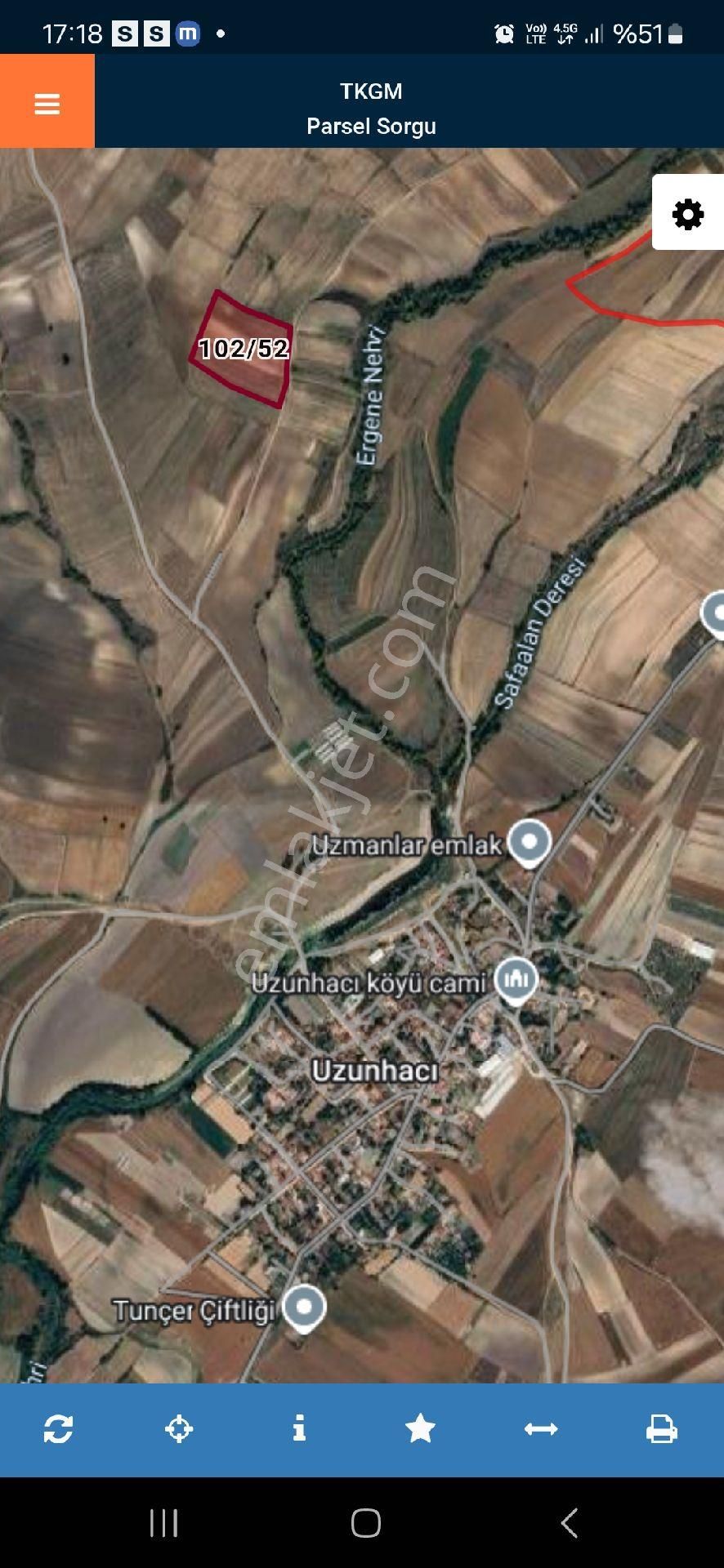724x1568 pixels.
Task: Go to the phone home screen
Action: [365, 1523]
